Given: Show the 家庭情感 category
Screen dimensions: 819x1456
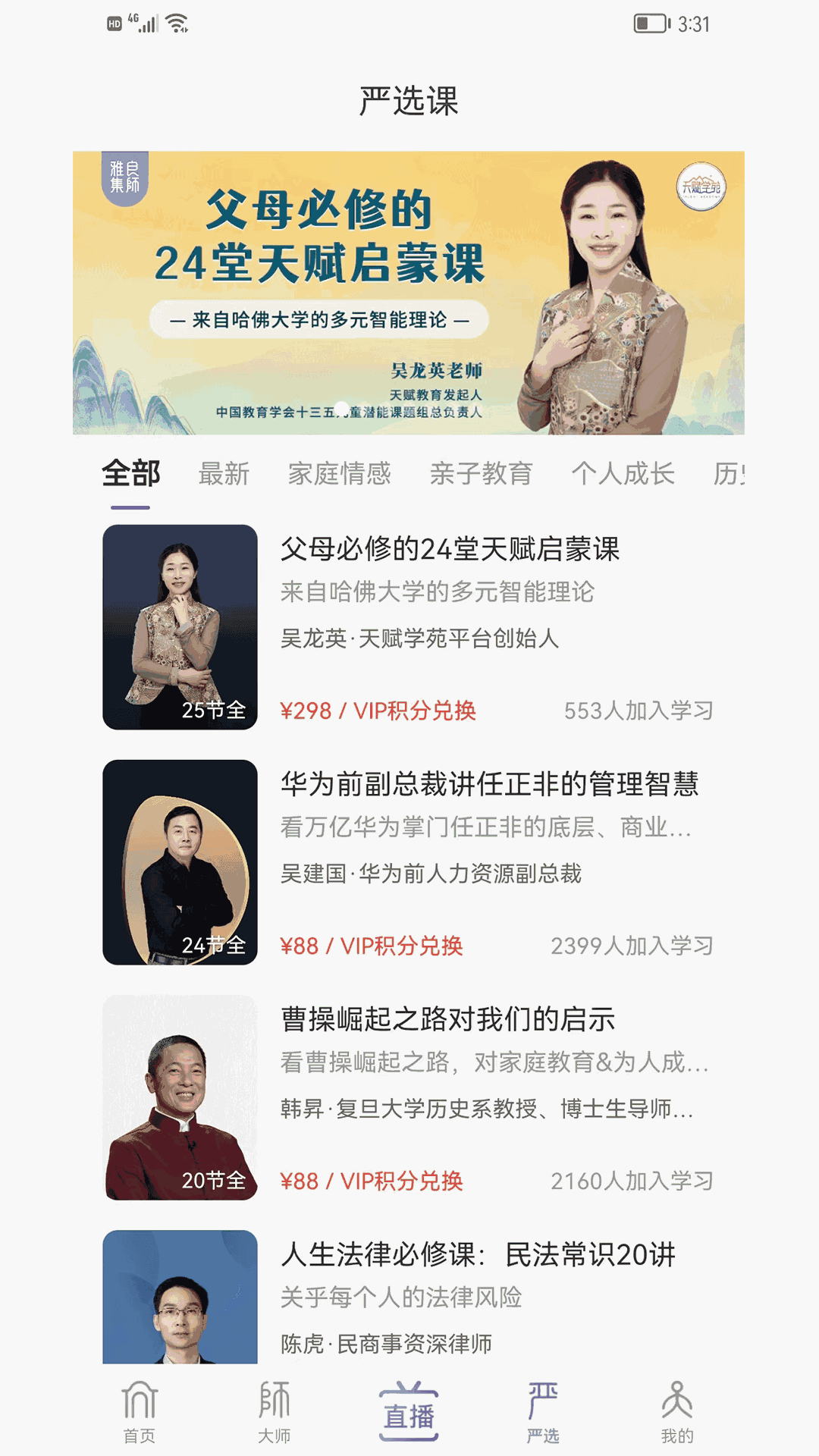Looking at the screenshot, I should coord(339,474).
